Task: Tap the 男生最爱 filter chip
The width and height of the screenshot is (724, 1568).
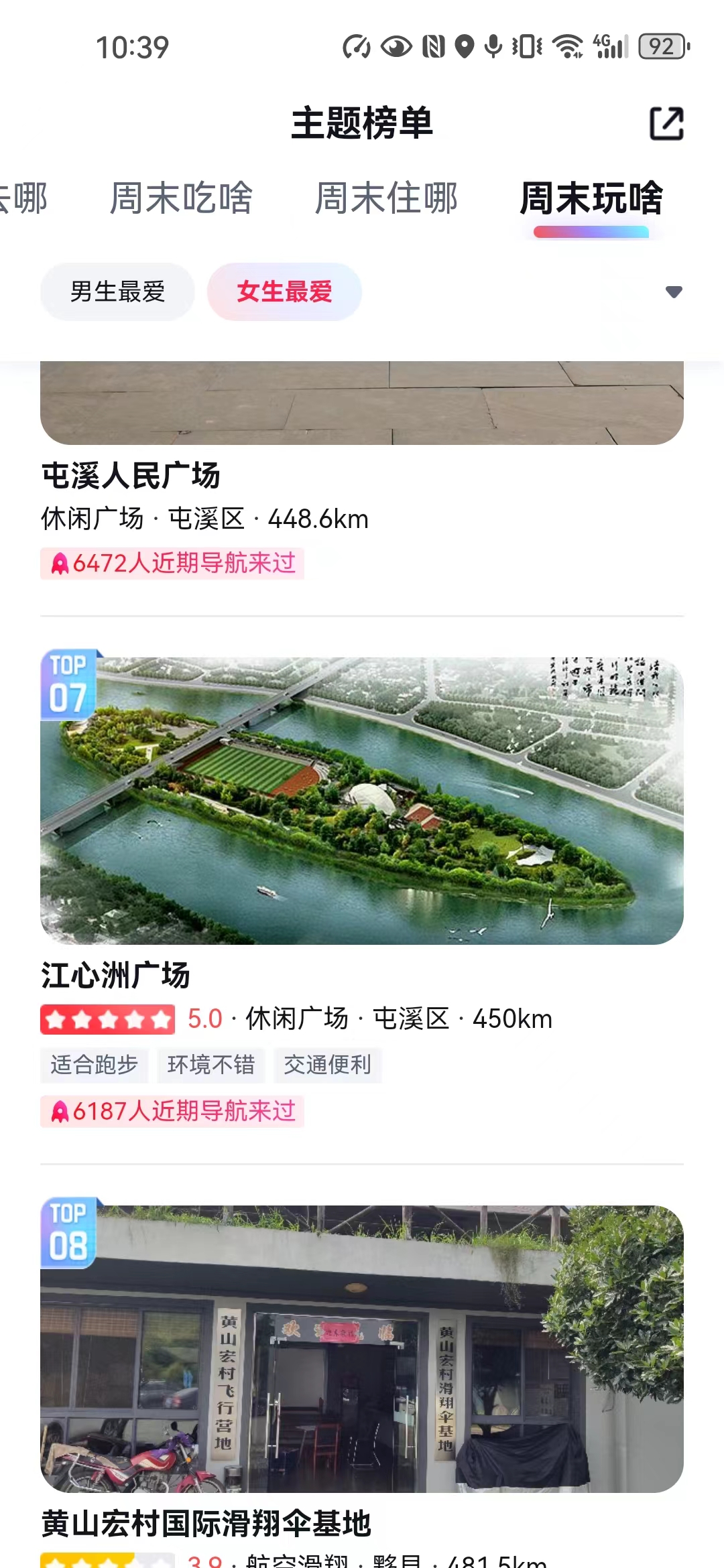Action: coord(117,291)
